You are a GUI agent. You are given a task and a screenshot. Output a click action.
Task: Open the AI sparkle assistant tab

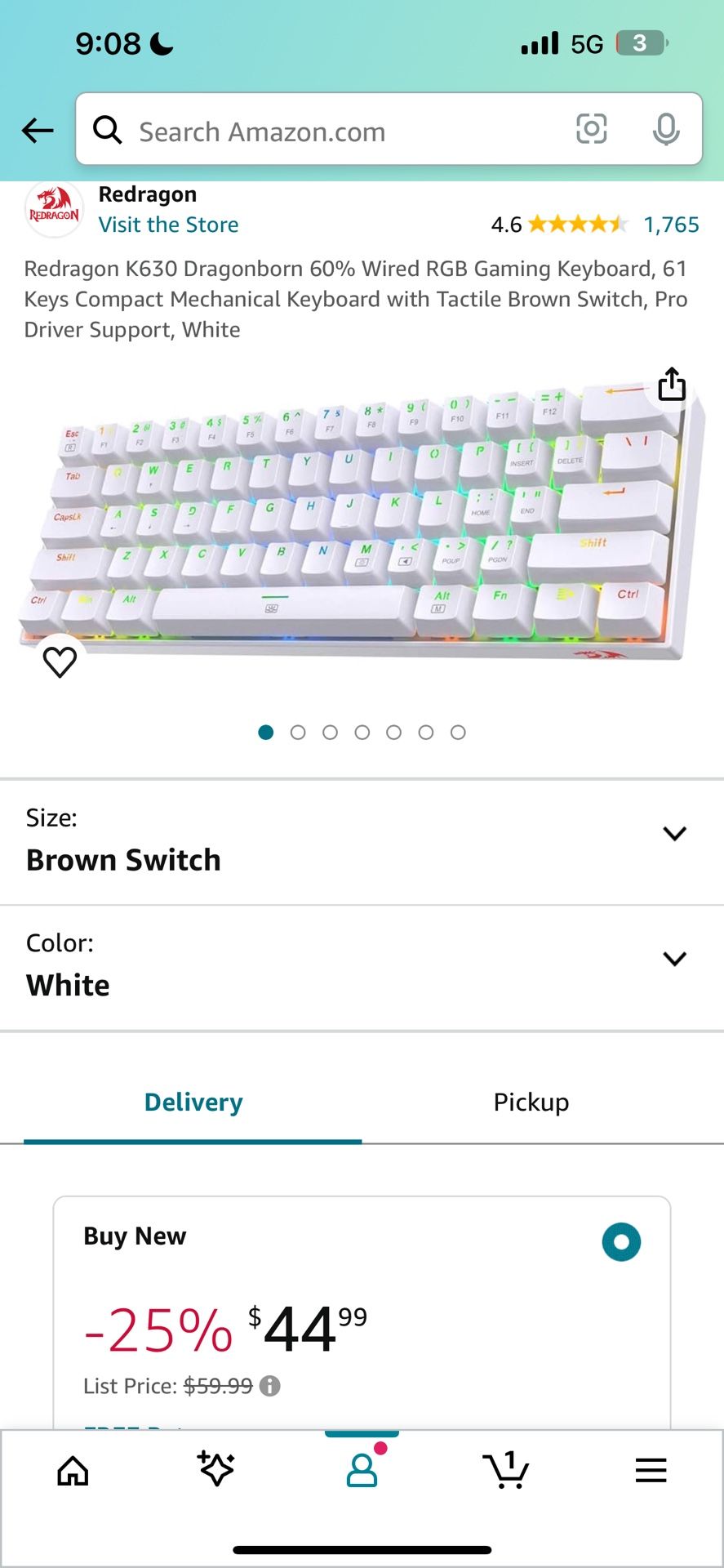pyautogui.click(x=216, y=1468)
